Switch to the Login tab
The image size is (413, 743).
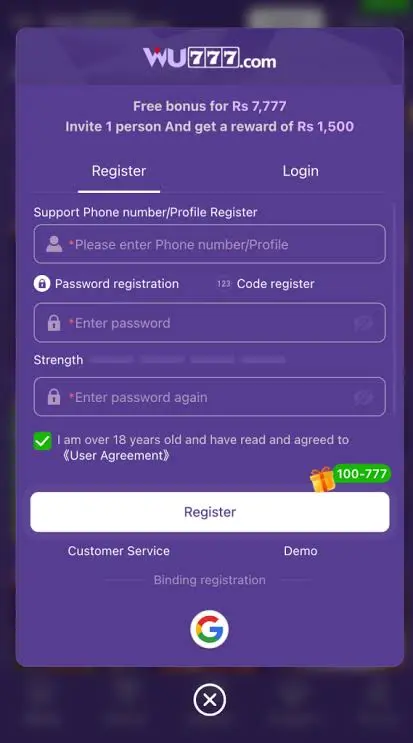pyautogui.click(x=300, y=171)
